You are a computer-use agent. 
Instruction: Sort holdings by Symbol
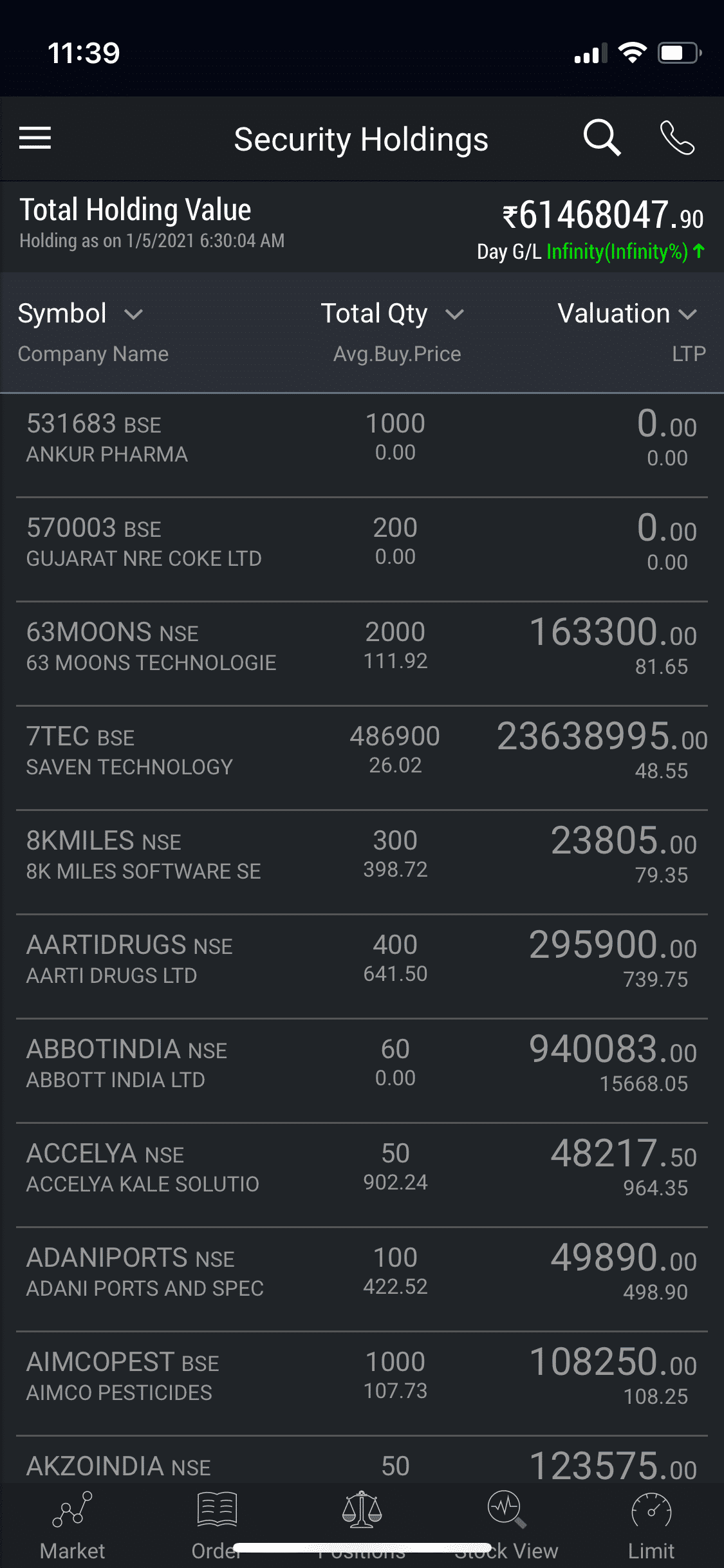[x=80, y=314]
